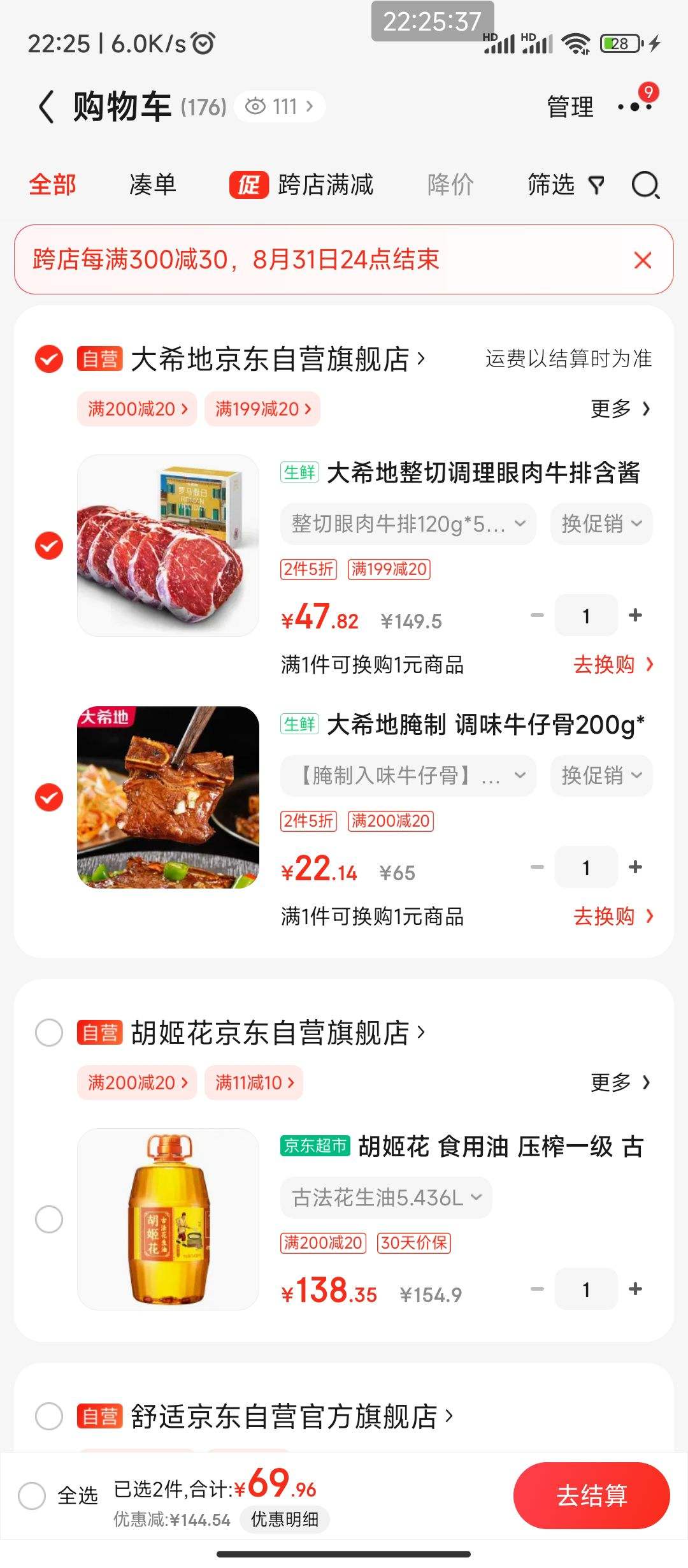Select the 胡姬花 食用油 item checkbox
The image size is (688, 1568).
pyautogui.click(x=49, y=1219)
